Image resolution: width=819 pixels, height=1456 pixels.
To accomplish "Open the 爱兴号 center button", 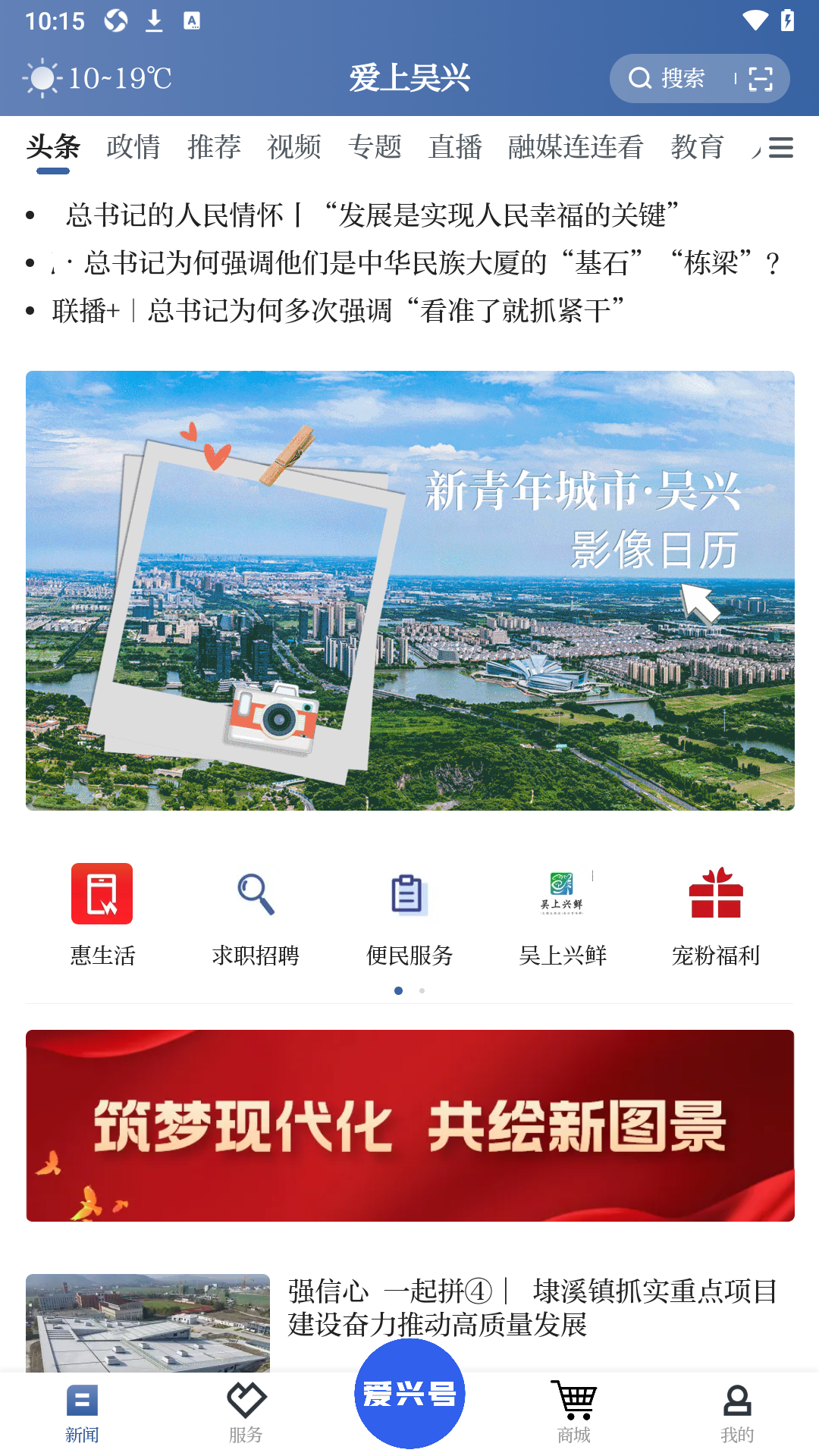I will (x=409, y=1394).
